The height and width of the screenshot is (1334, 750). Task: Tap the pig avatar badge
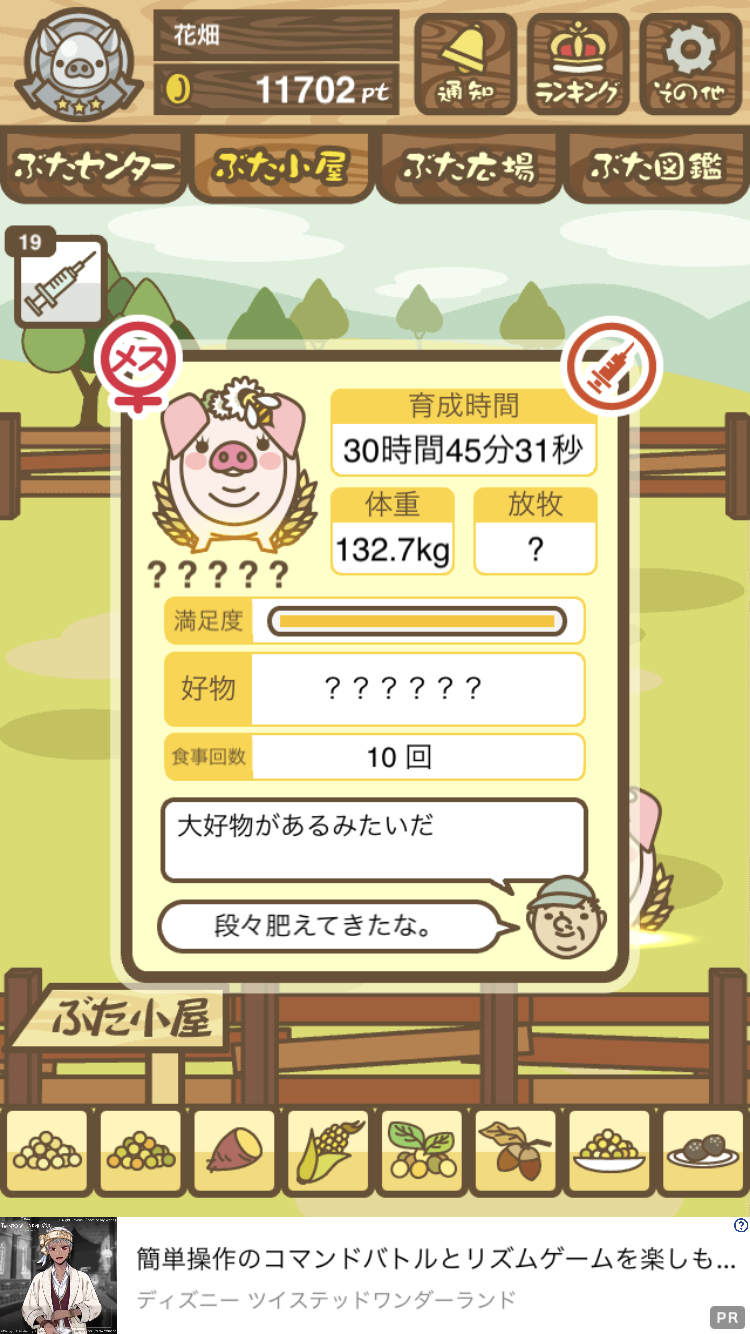(77, 62)
